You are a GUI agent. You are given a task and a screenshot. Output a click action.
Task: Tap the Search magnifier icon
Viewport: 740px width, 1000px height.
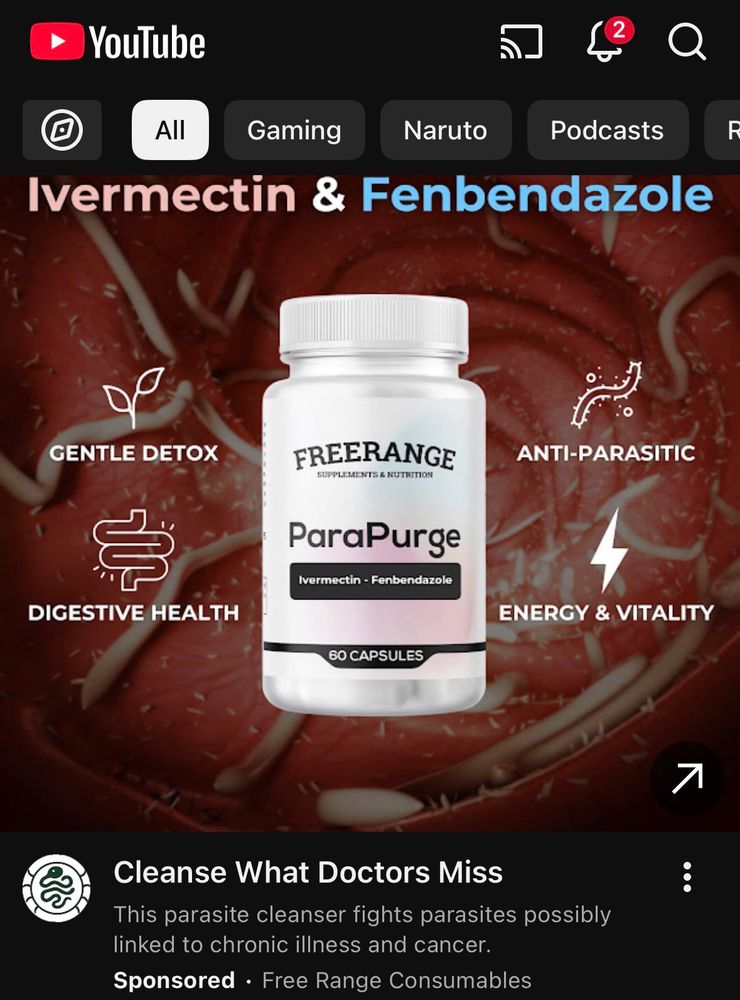point(686,44)
